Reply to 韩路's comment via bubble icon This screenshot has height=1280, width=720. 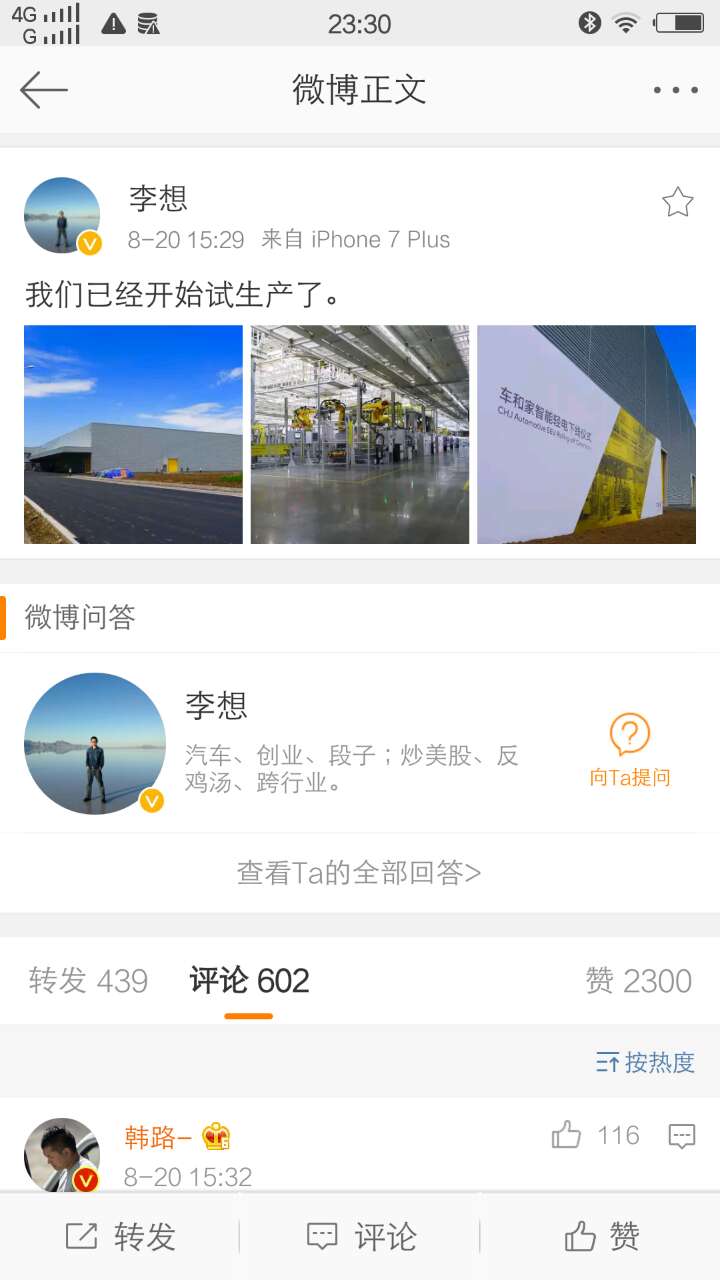[x=682, y=1136]
